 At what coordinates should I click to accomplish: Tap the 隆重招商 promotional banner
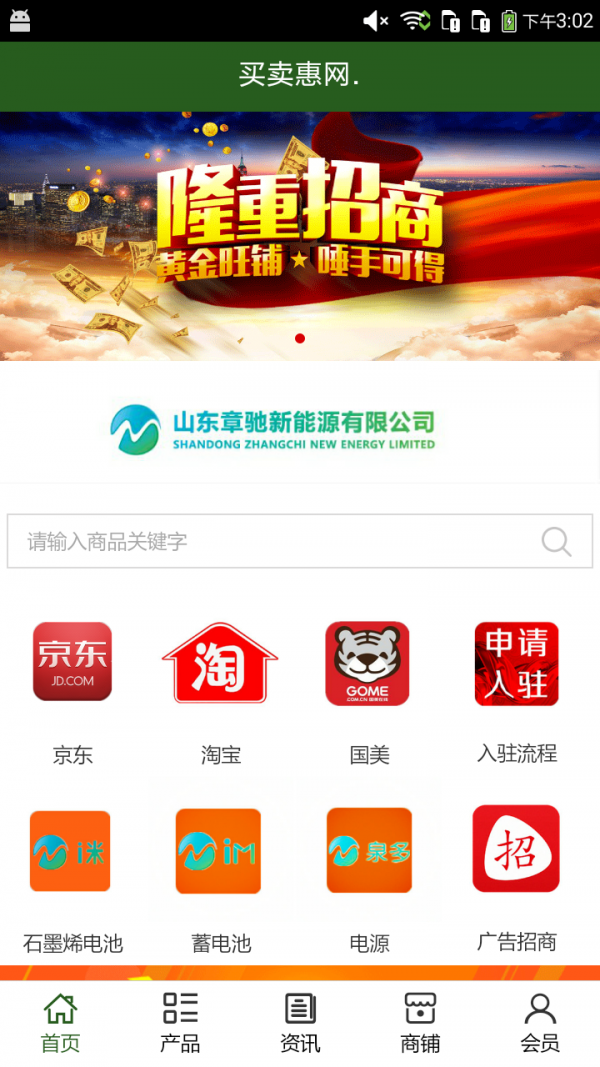point(300,235)
